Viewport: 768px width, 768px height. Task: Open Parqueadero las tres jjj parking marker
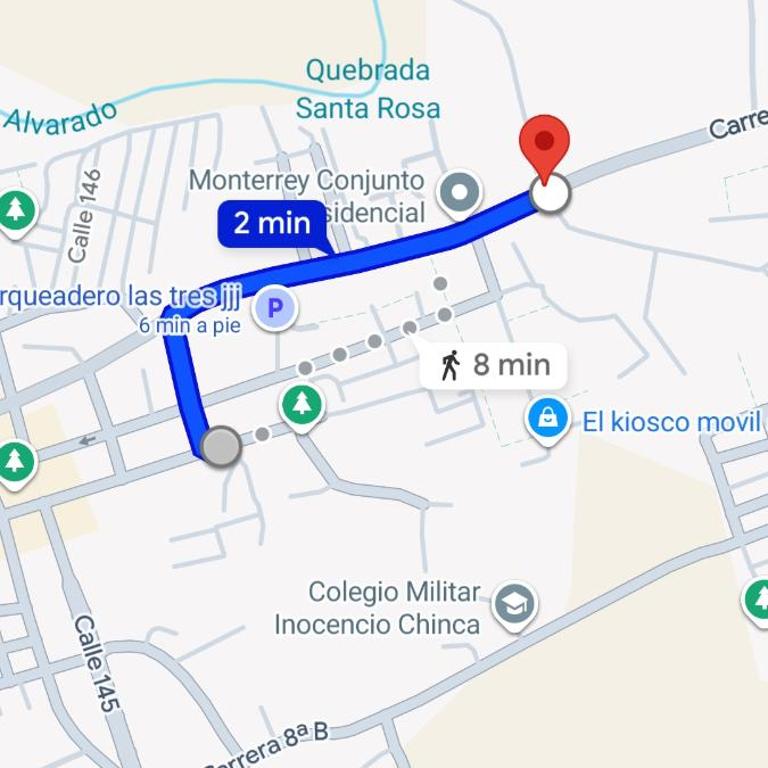coord(274,307)
